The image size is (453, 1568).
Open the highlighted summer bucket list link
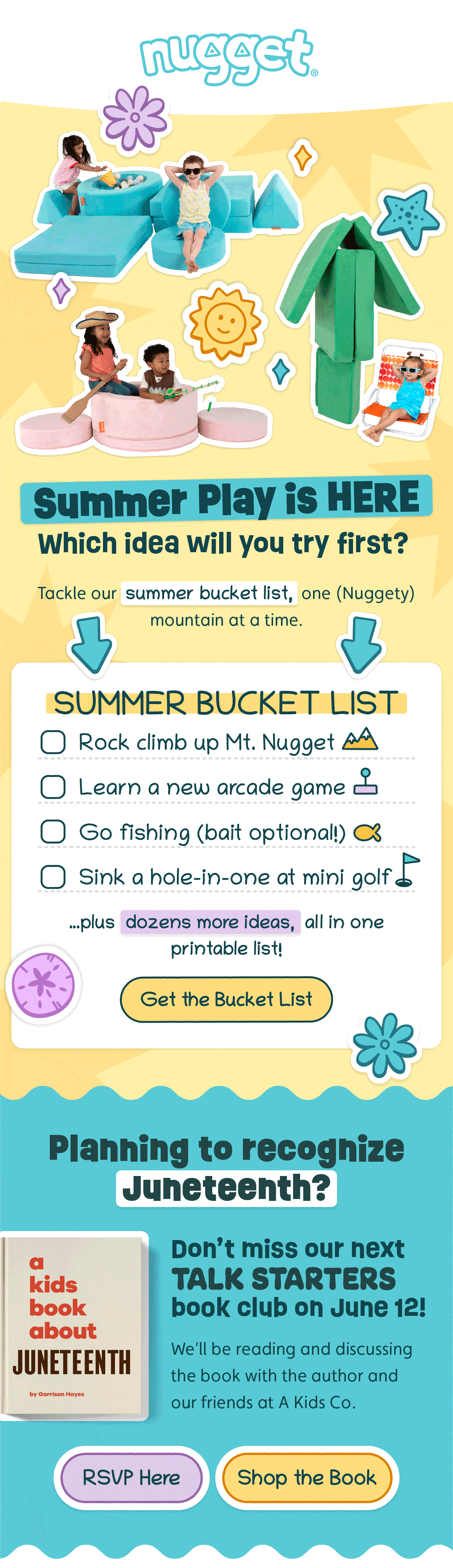click(209, 593)
